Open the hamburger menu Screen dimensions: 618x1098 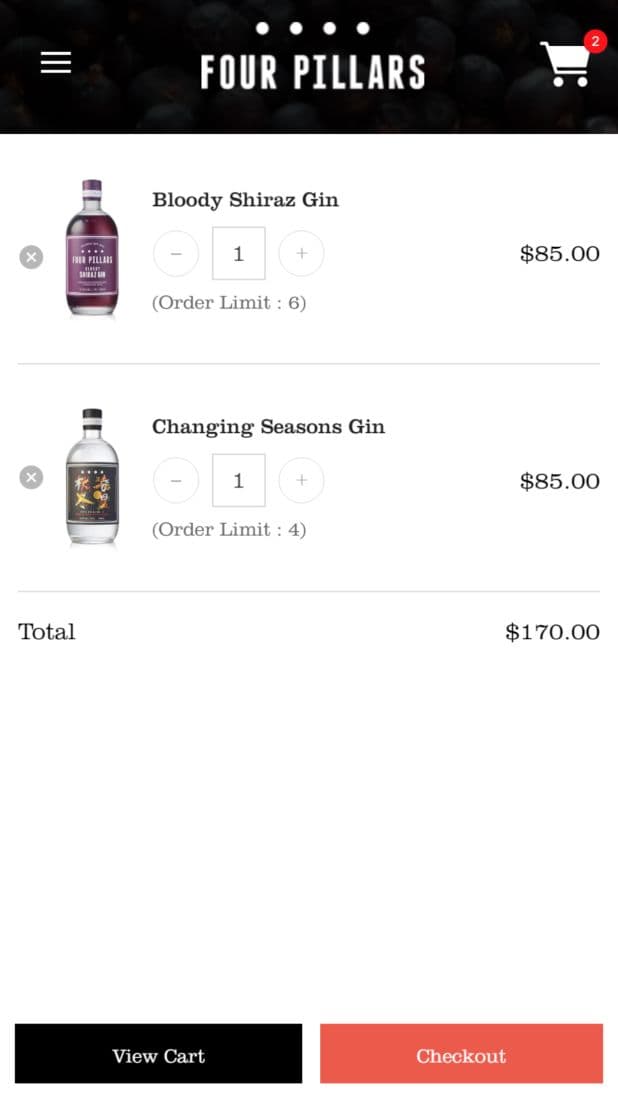56,63
